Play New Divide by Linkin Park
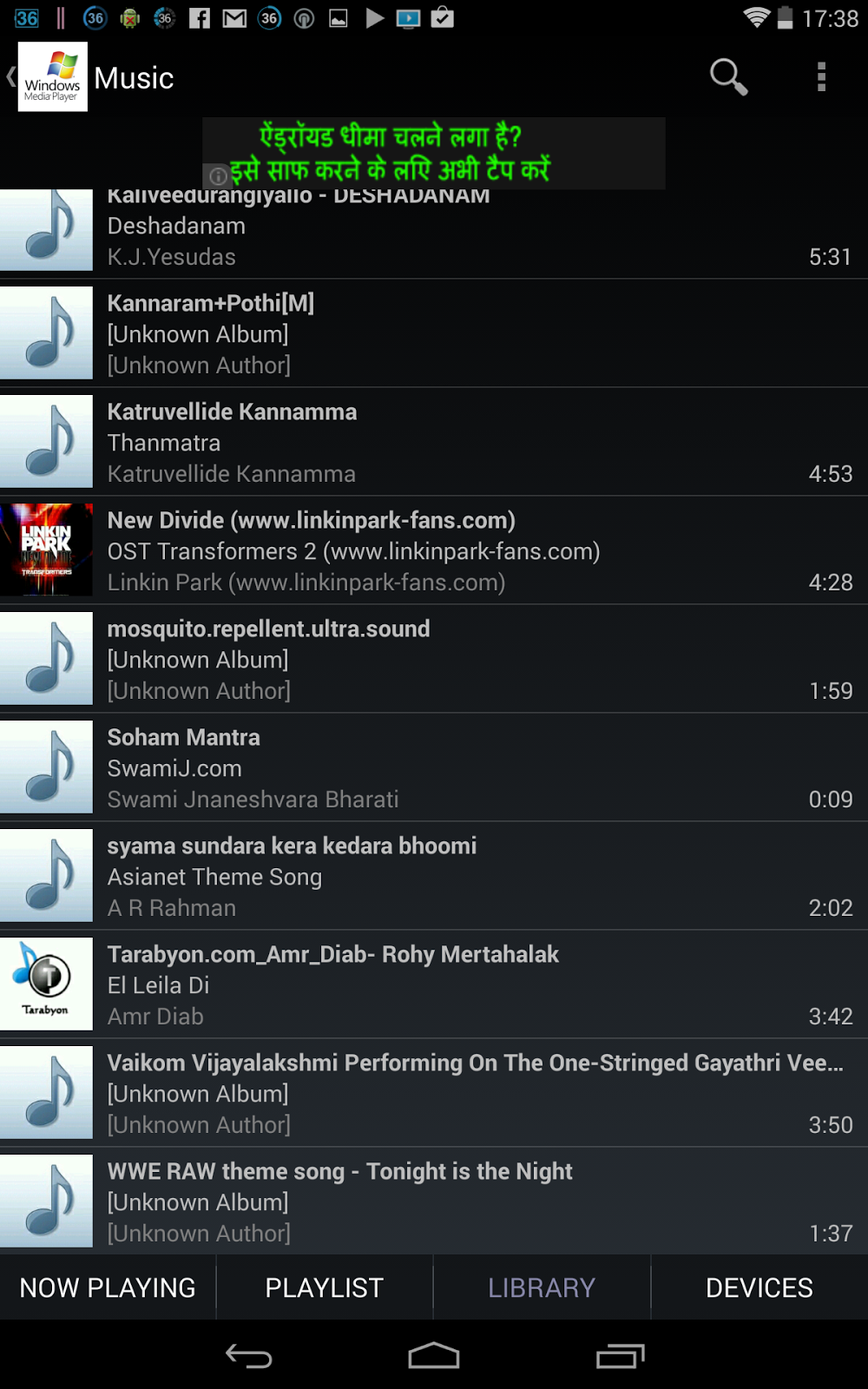The image size is (868, 1389). click(434, 550)
